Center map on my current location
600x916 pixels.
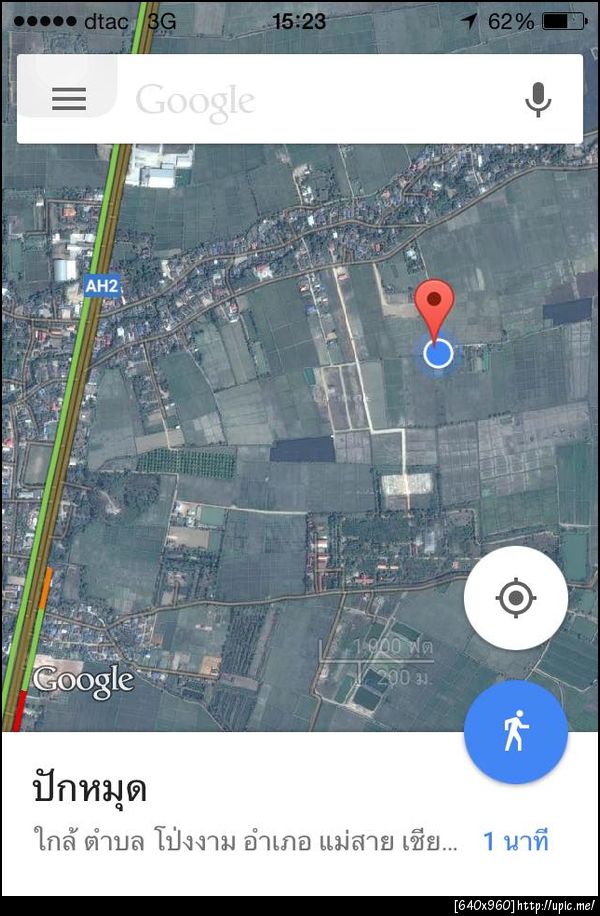(x=515, y=598)
